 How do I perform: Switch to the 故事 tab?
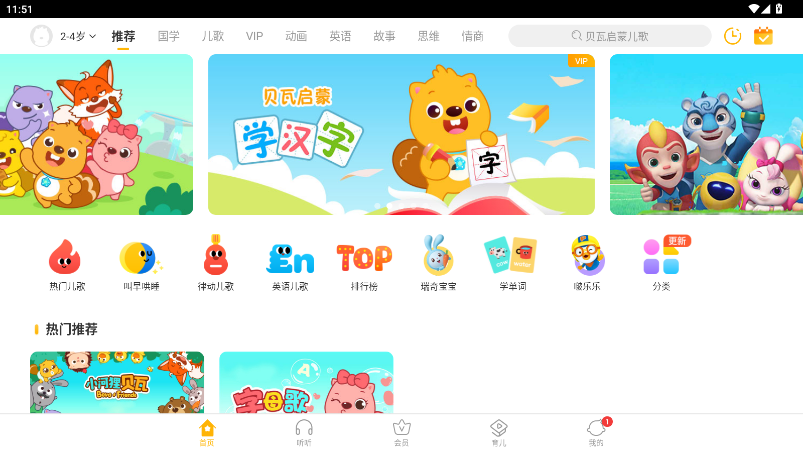(x=384, y=36)
